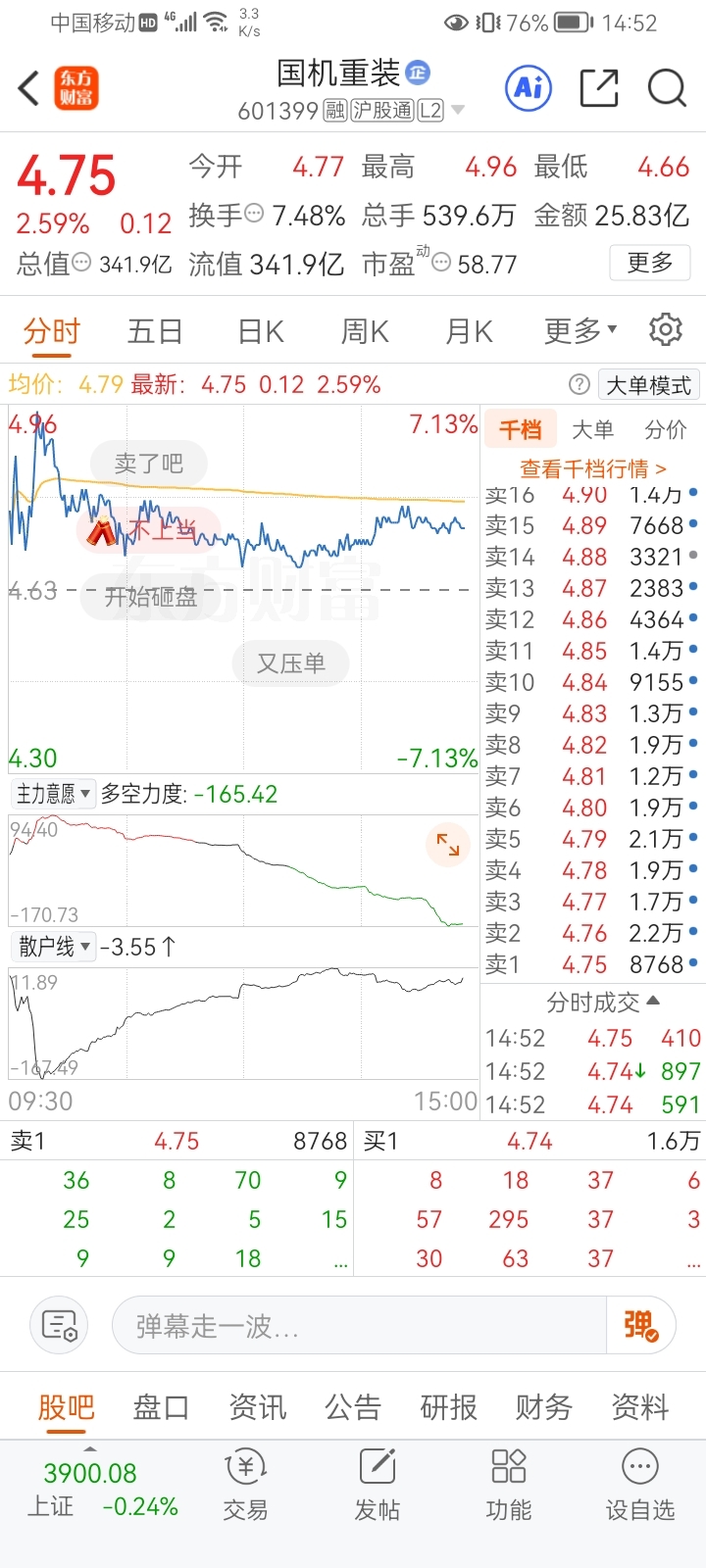
Task: Switch to the 五日 chart tab
Action: 155,332
